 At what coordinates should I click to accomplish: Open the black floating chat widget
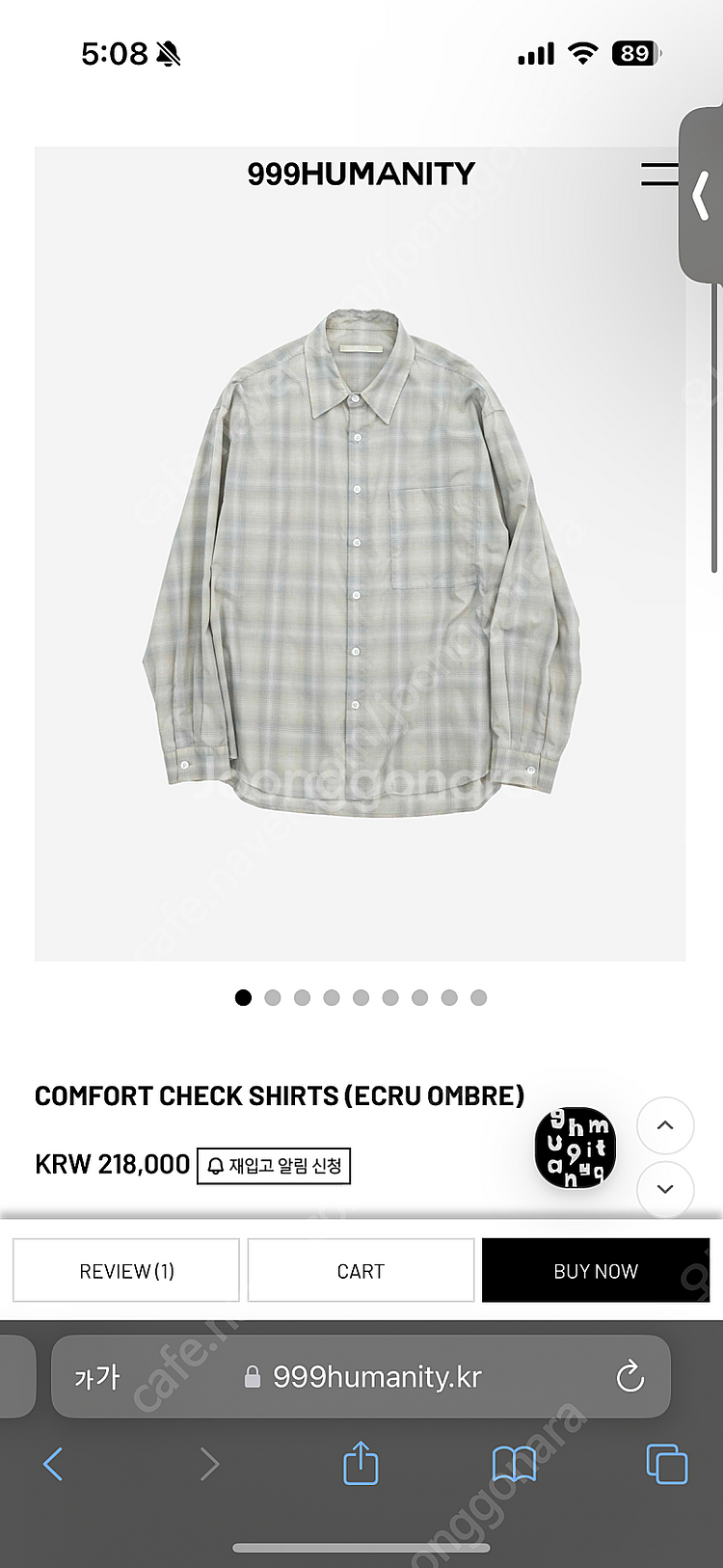click(x=575, y=1148)
